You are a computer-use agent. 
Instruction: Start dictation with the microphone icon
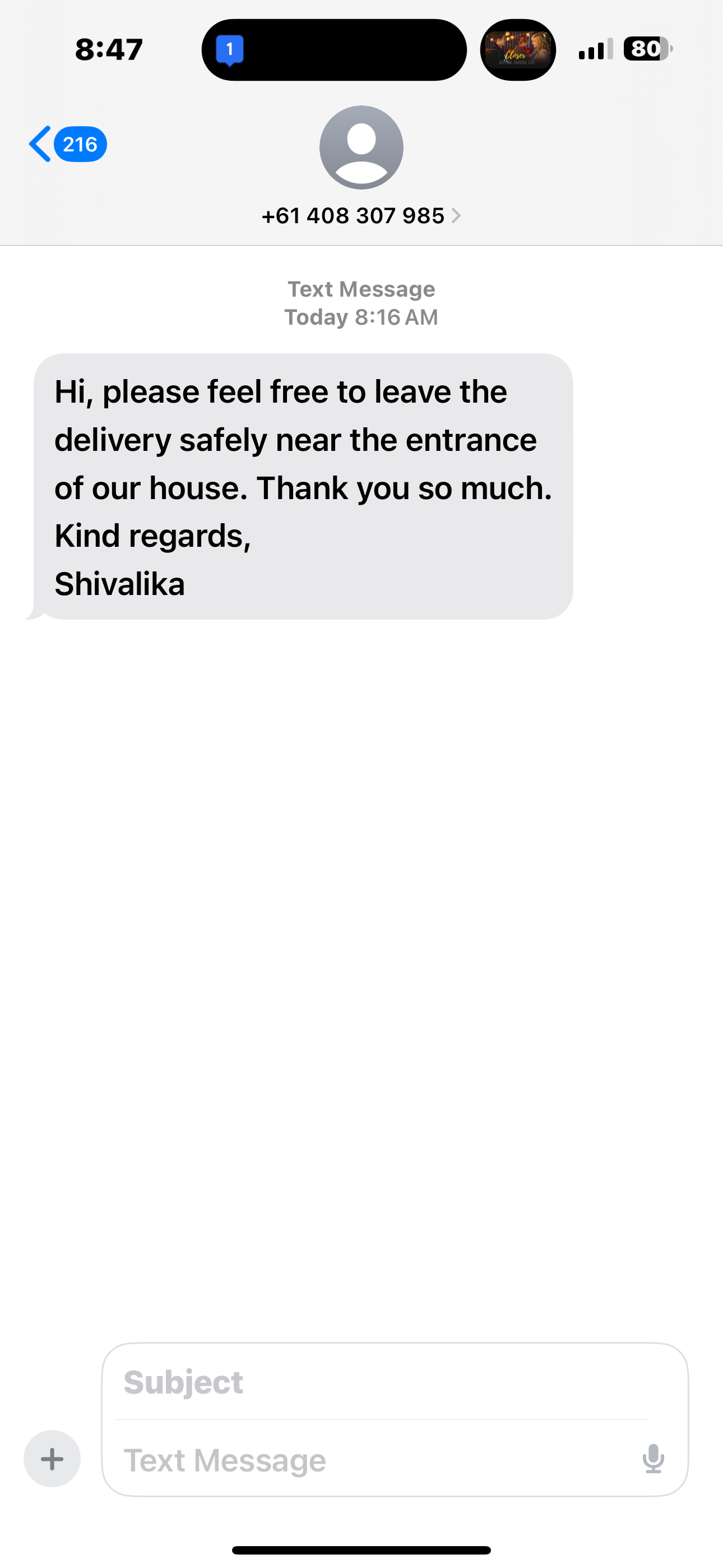(x=653, y=1459)
